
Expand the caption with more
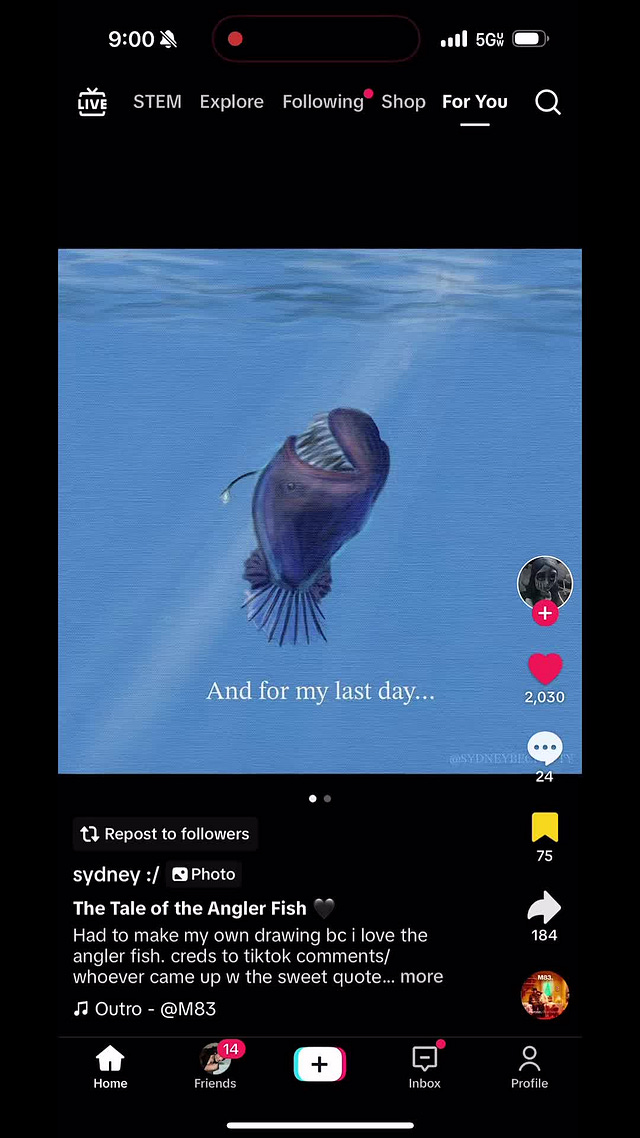[421, 977]
